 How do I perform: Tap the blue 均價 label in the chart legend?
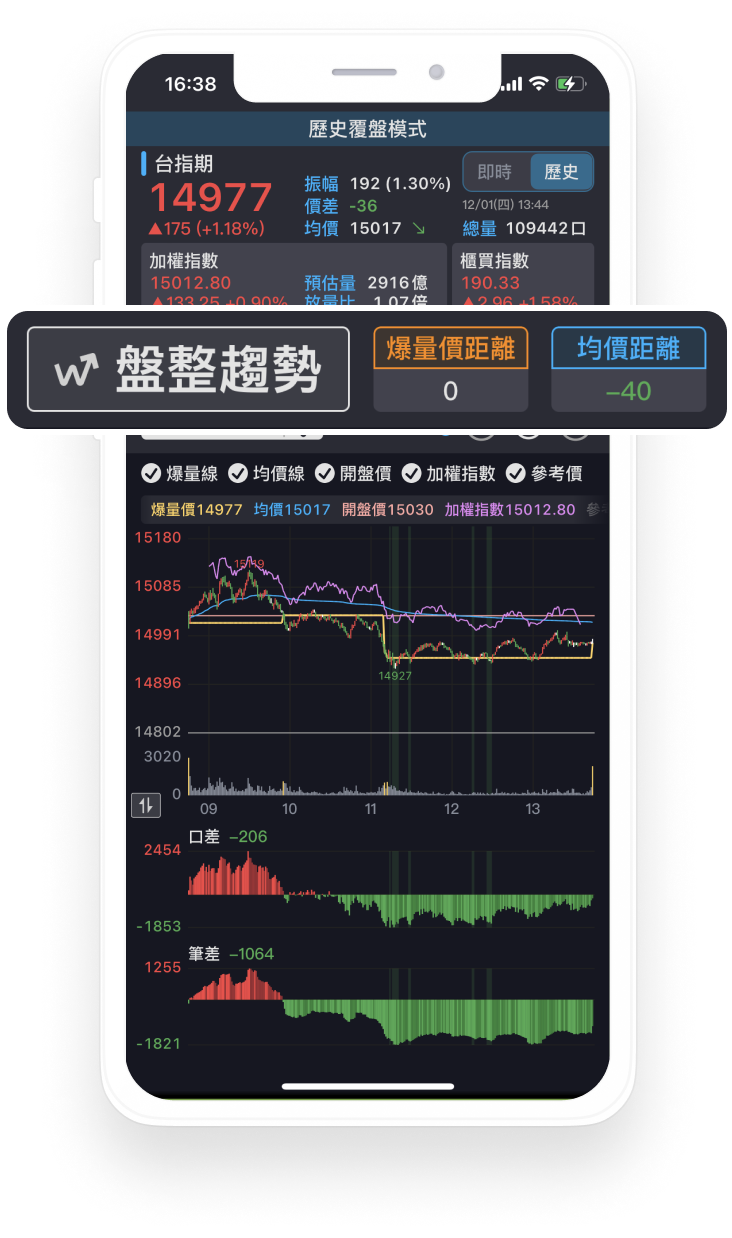(288, 510)
